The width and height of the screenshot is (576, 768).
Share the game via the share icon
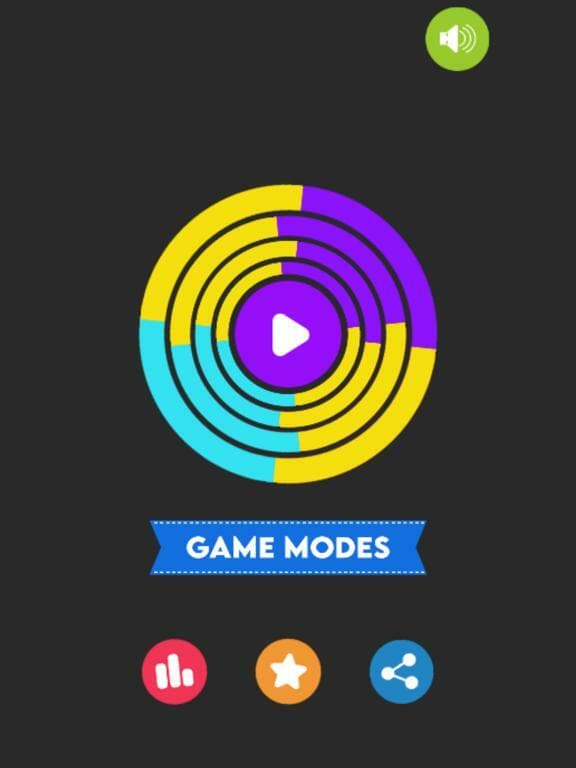click(x=401, y=672)
